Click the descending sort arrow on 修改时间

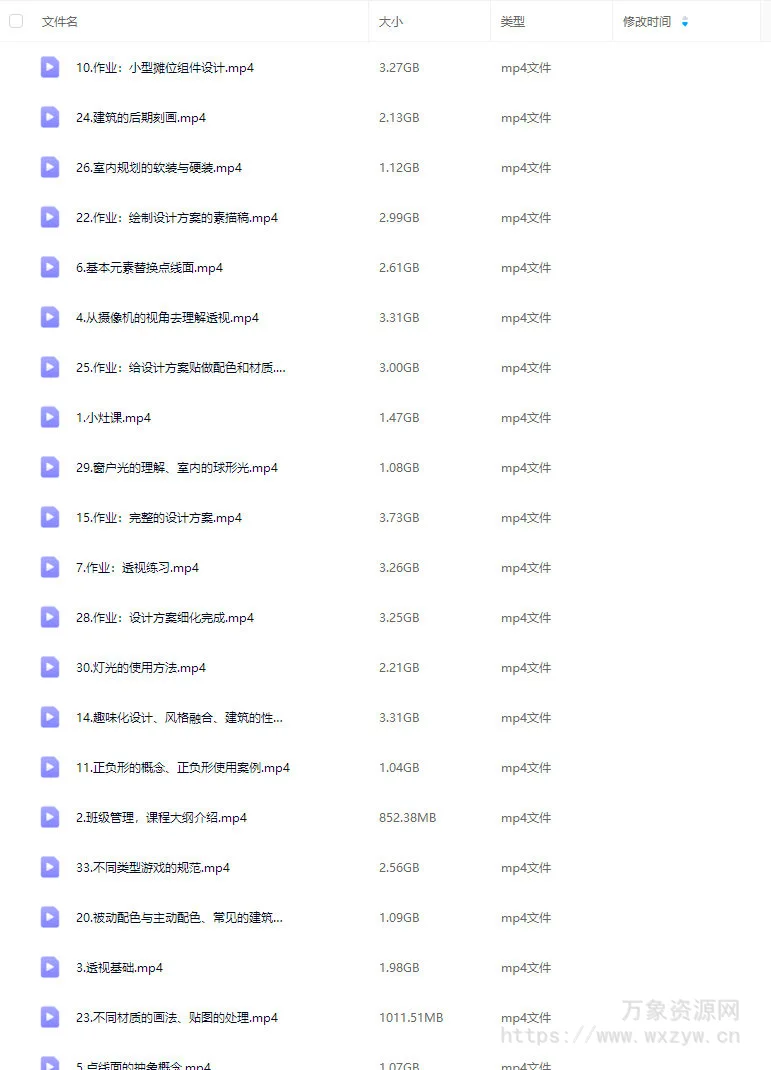[x=685, y=25]
